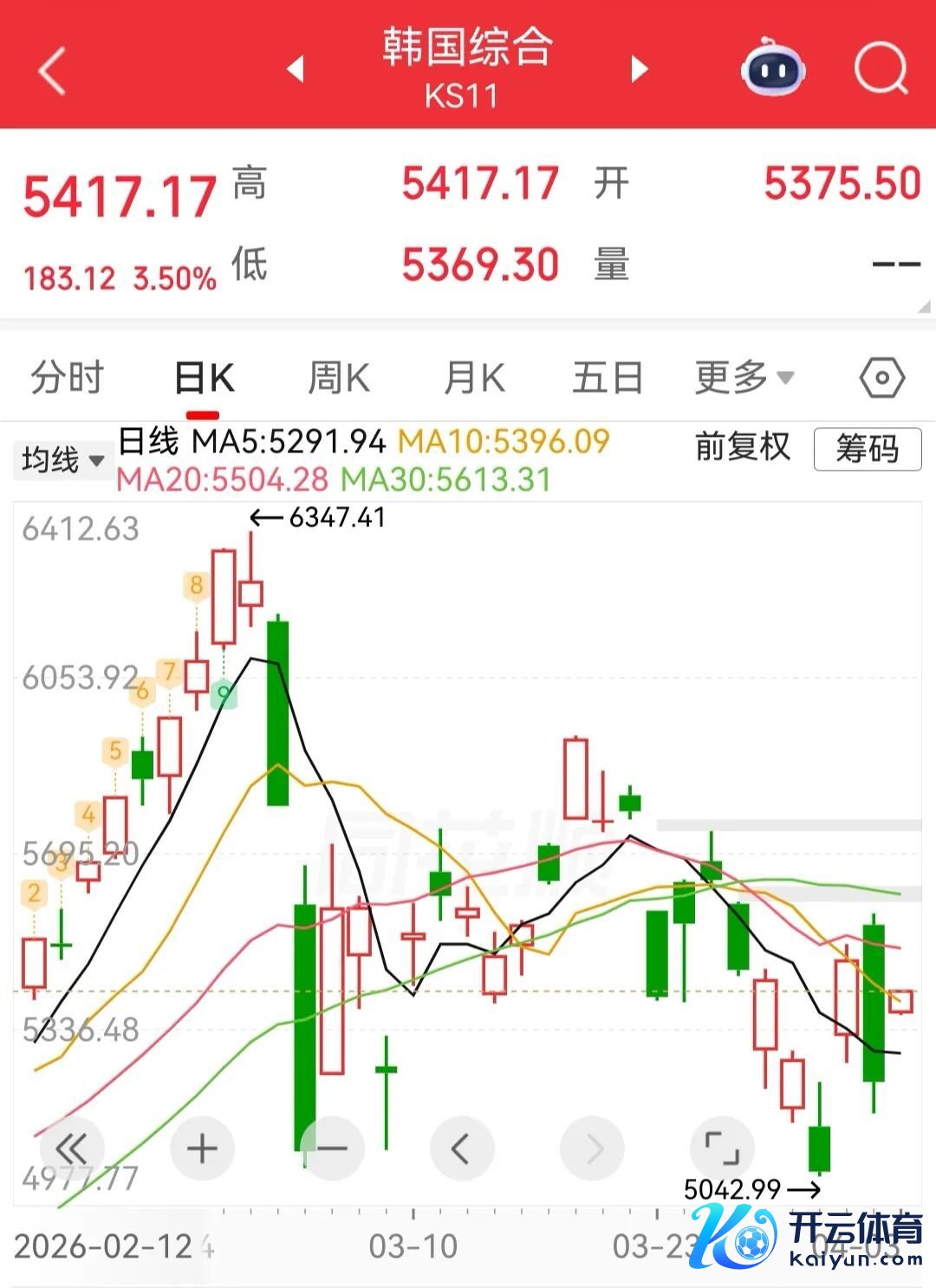
Task: Switch to the previous stock index
Action: [296, 68]
